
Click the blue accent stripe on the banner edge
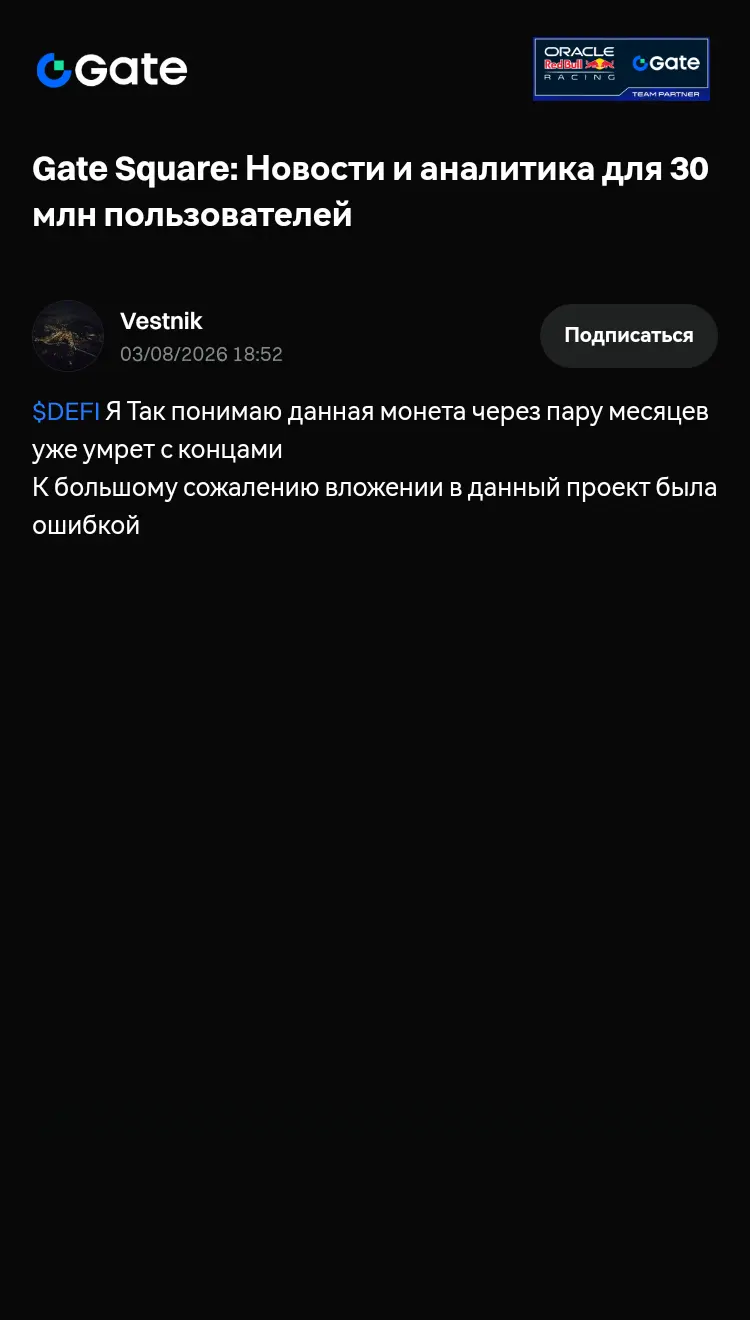click(x=537, y=69)
